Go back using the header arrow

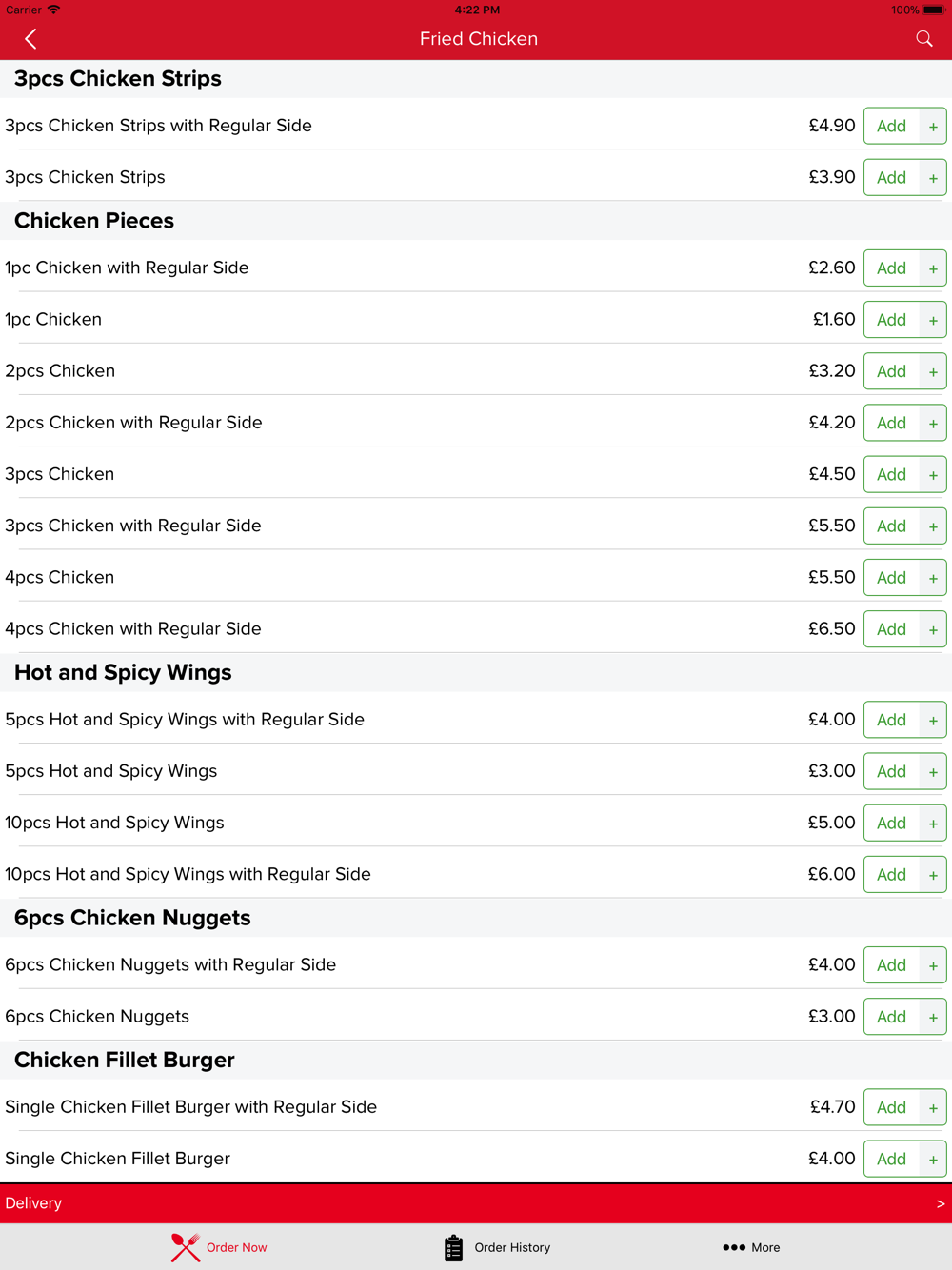30,39
